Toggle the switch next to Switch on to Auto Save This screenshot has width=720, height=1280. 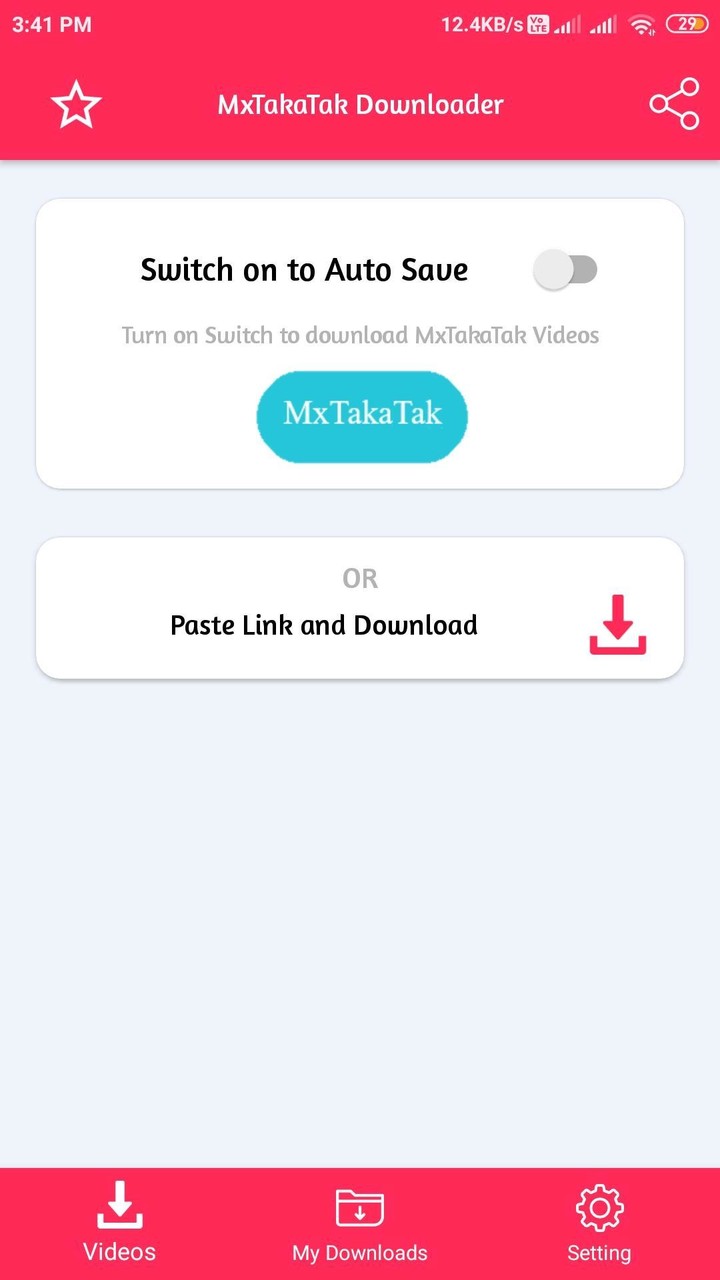tap(567, 269)
